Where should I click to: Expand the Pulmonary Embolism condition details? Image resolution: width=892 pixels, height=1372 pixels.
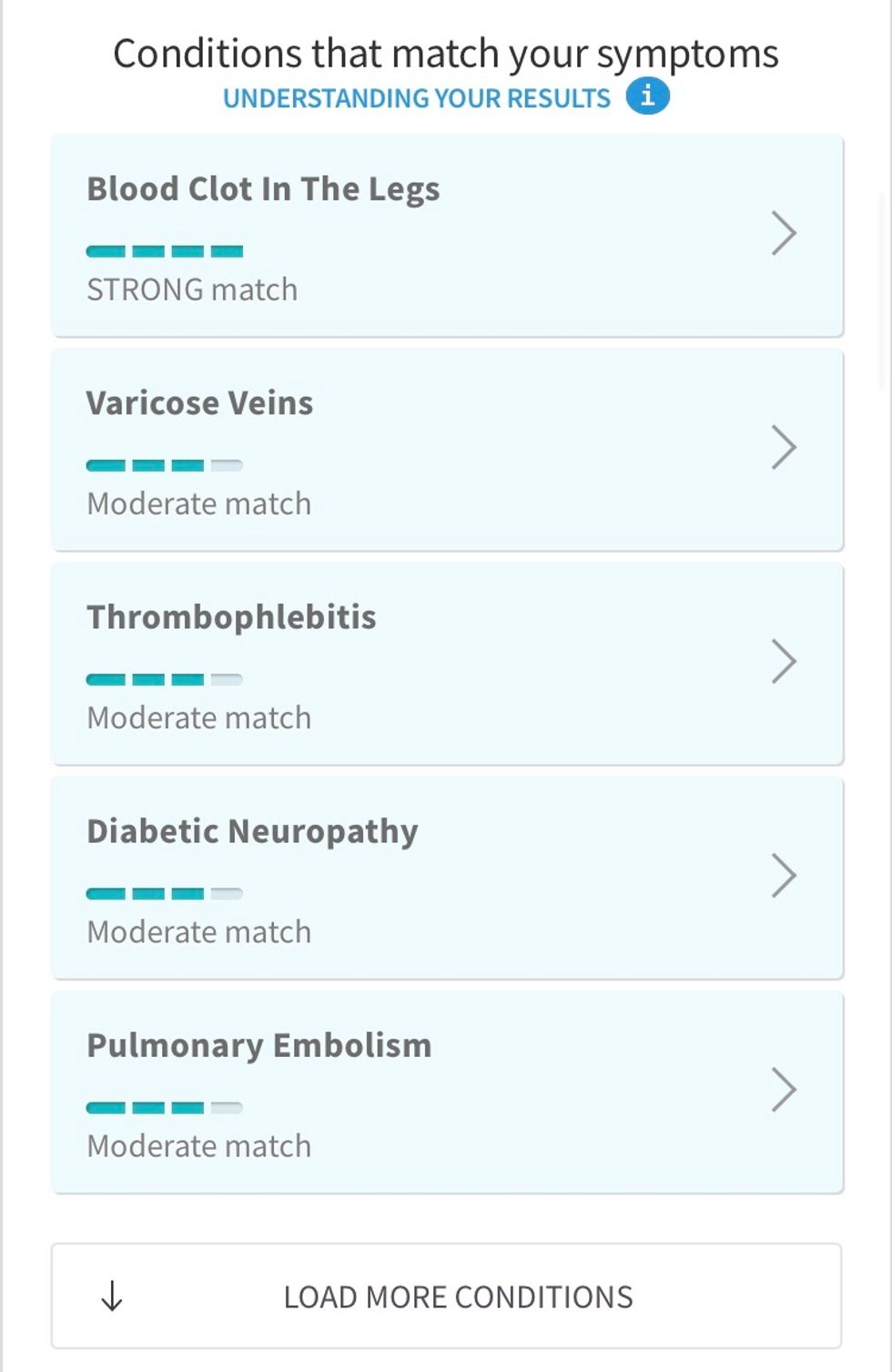(x=446, y=1091)
